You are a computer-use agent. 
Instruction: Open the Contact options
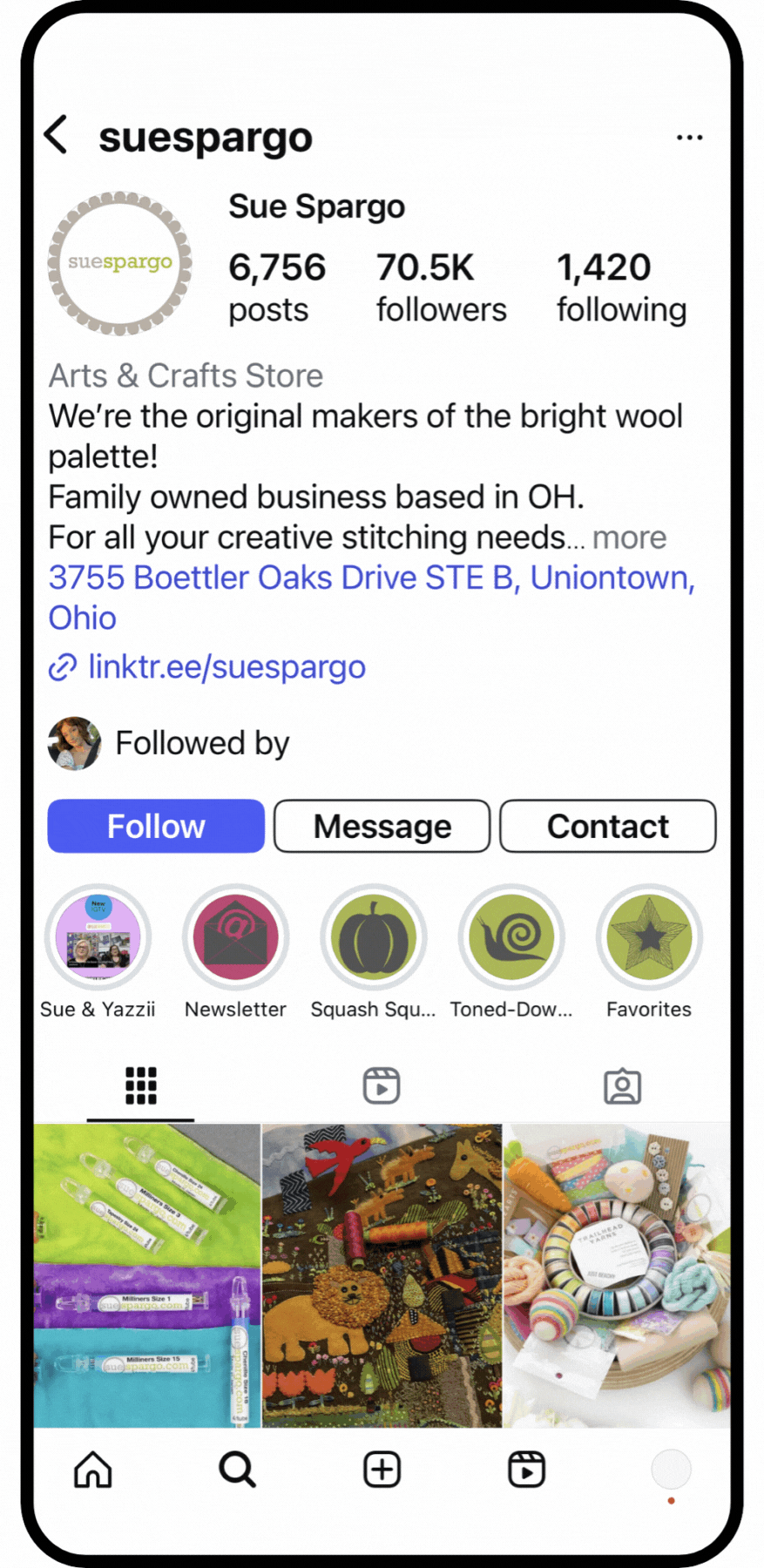point(607,826)
